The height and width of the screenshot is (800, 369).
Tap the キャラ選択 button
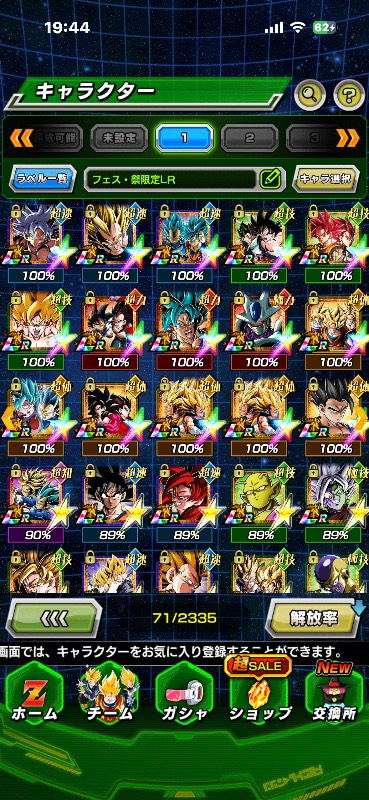point(325,179)
